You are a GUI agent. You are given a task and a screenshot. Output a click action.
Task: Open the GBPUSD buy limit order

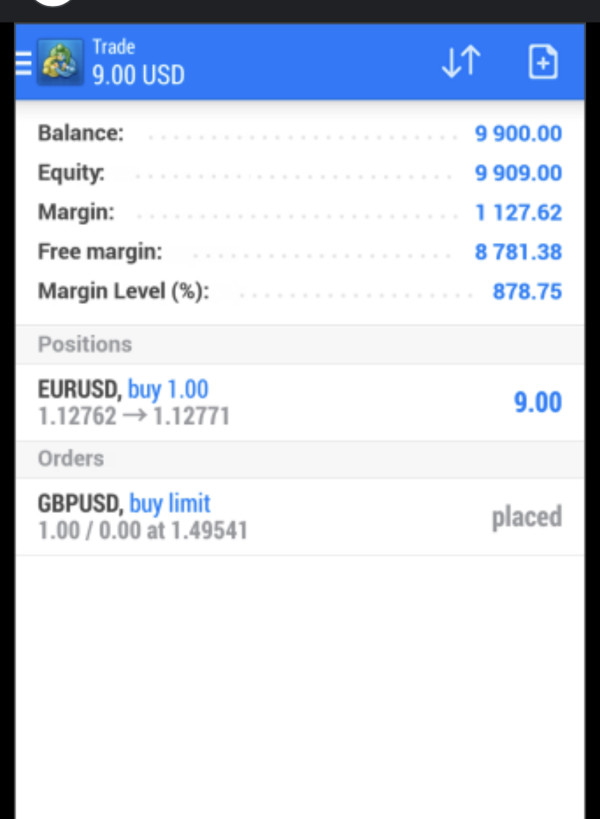click(x=299, y=516)
